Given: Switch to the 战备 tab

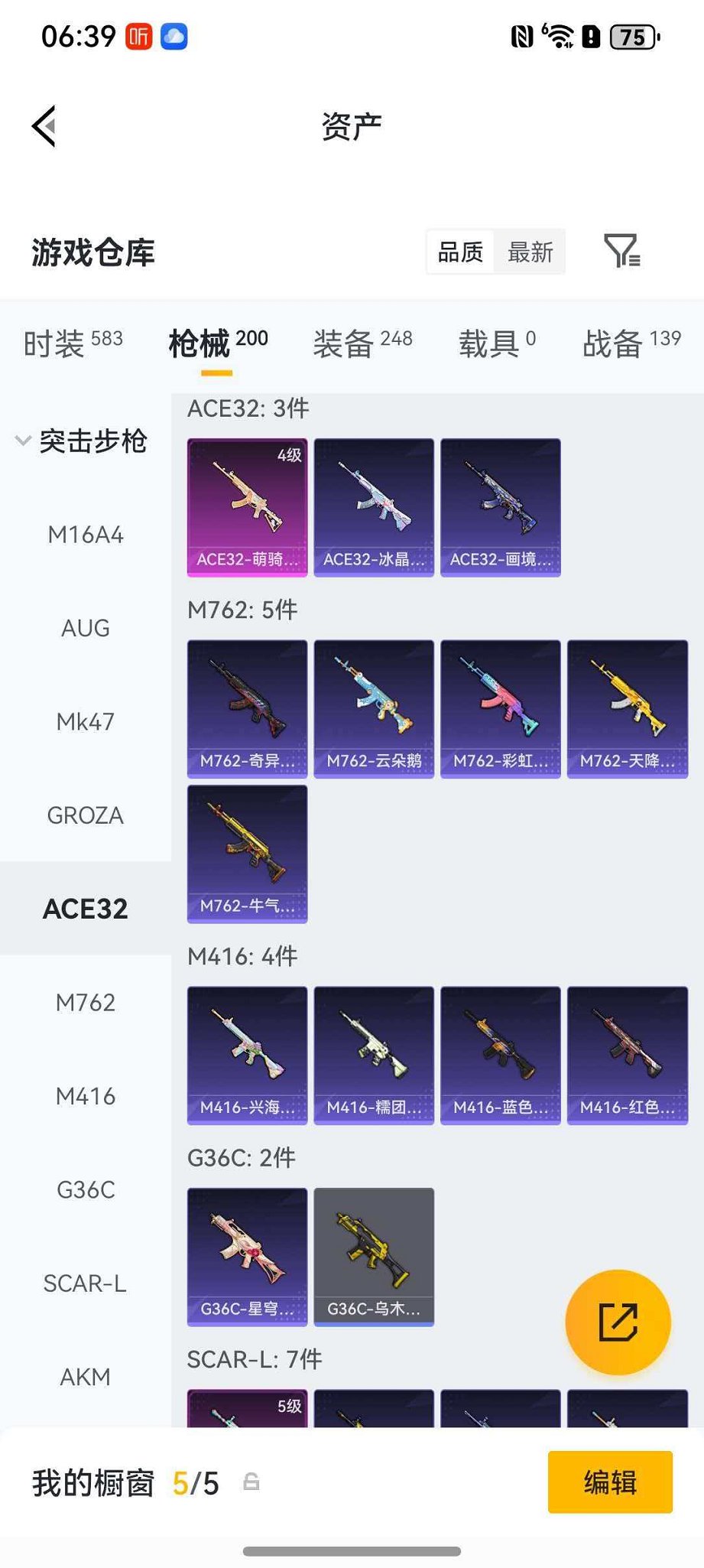Looking at the screenshot, I should [x=631, y=343].
